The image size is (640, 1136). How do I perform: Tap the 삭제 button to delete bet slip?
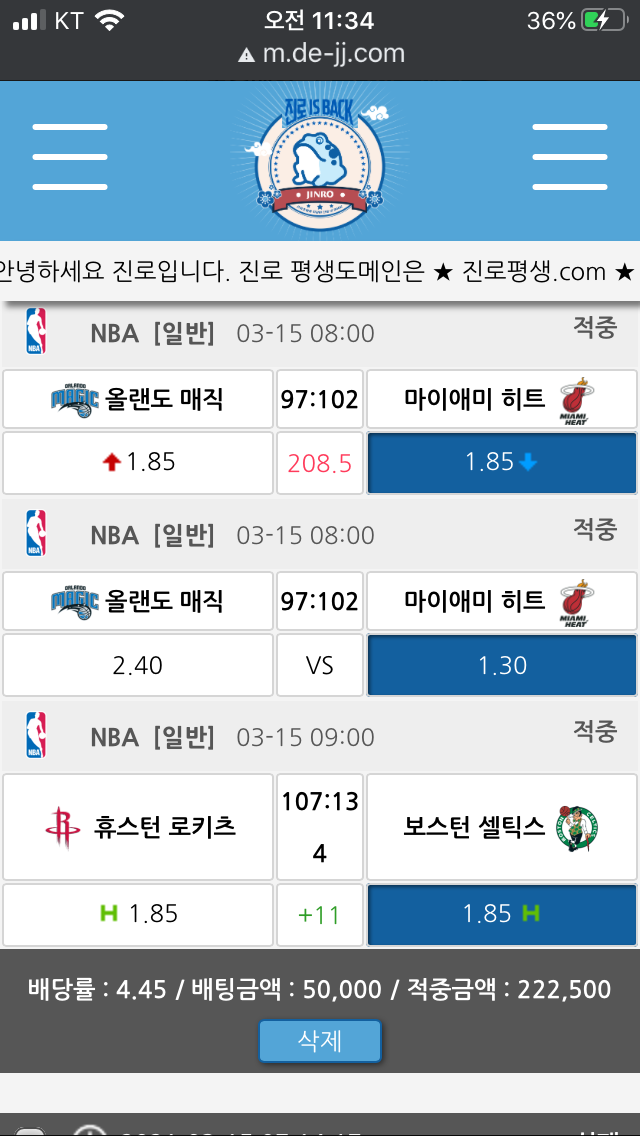click(320, 1041)
